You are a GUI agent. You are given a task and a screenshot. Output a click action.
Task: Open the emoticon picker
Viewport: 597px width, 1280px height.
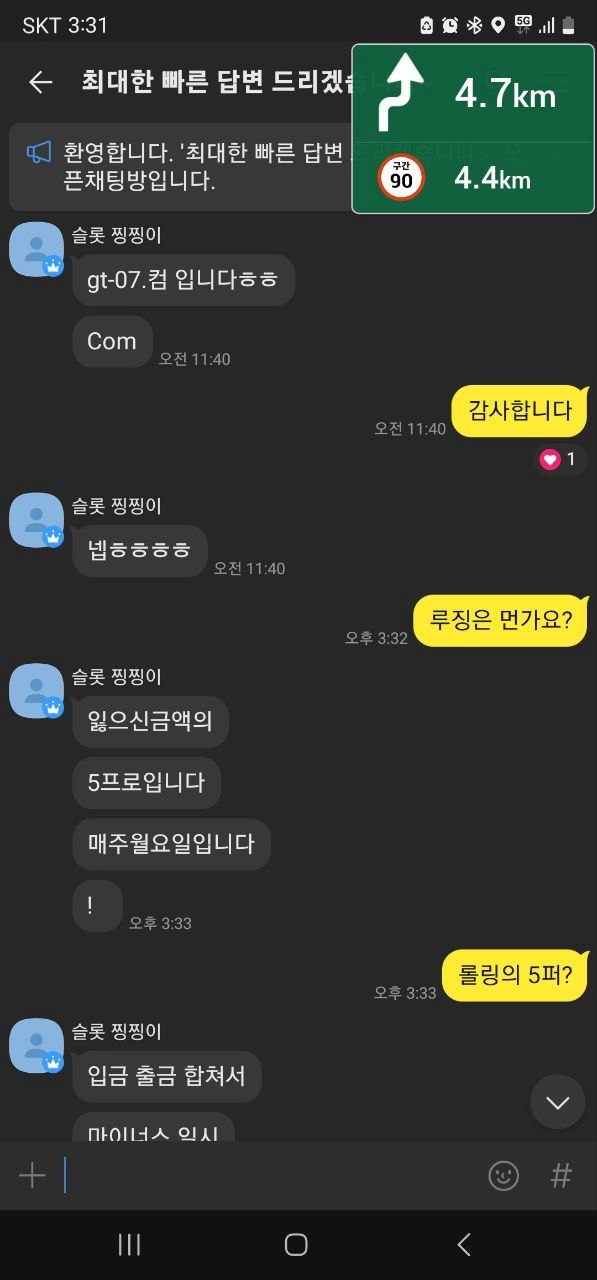click(503, 1175)
